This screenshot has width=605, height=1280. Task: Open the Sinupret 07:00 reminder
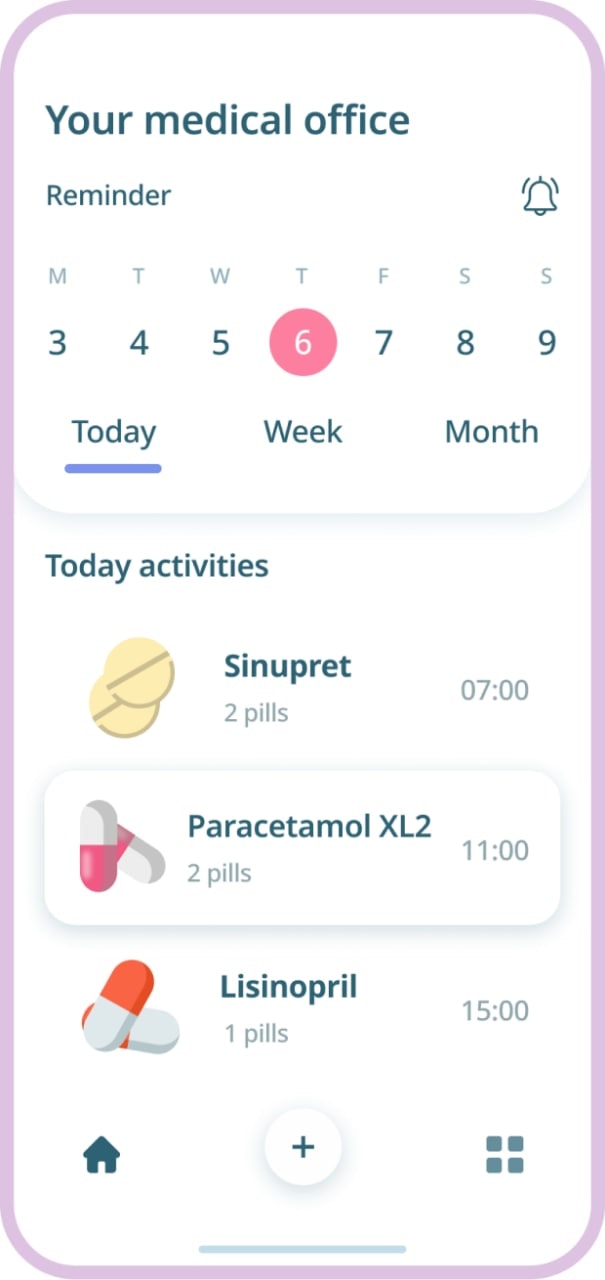(x=302, y=689)
